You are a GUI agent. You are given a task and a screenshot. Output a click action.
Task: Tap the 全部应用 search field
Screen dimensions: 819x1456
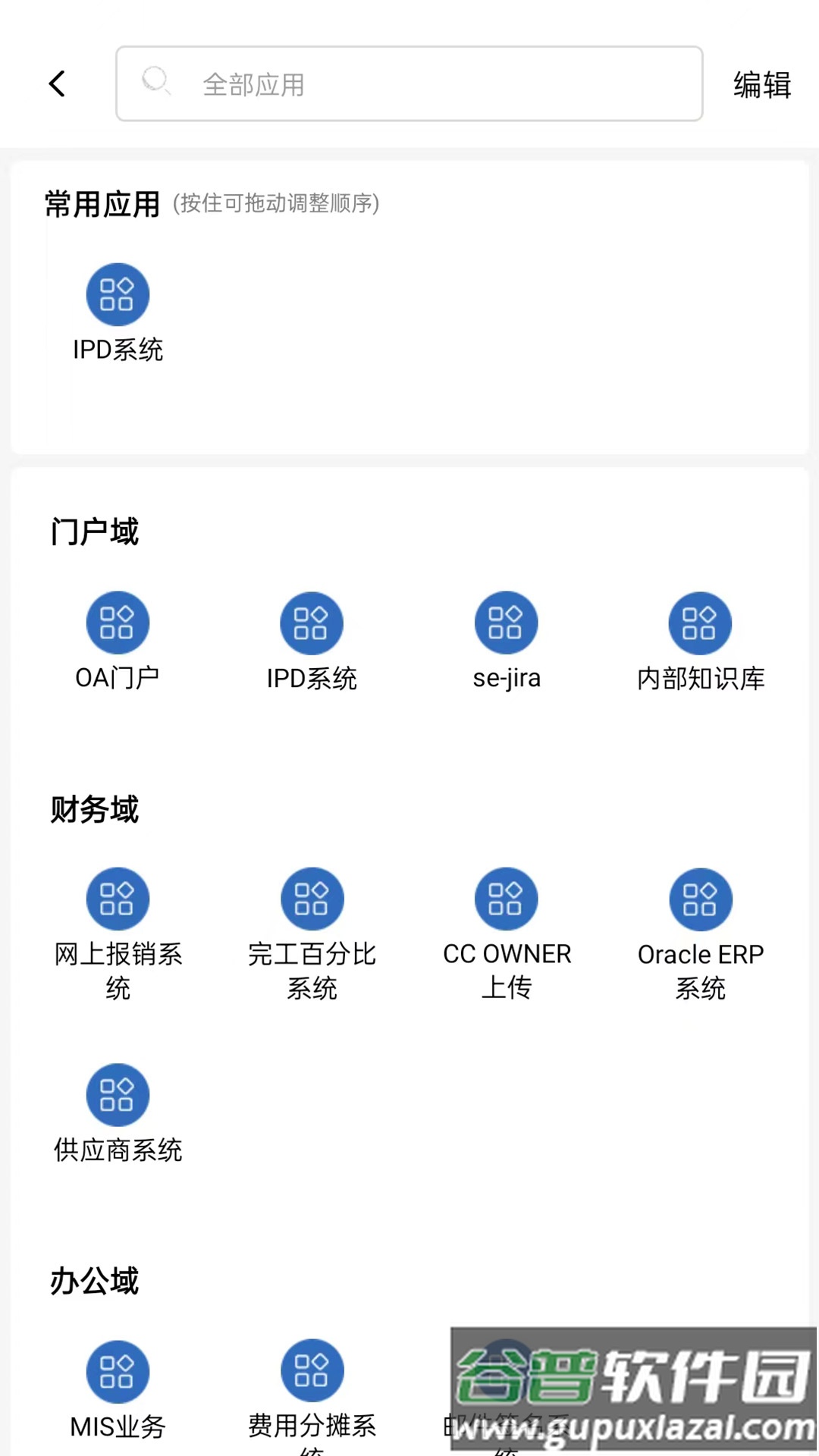point(408,83)
